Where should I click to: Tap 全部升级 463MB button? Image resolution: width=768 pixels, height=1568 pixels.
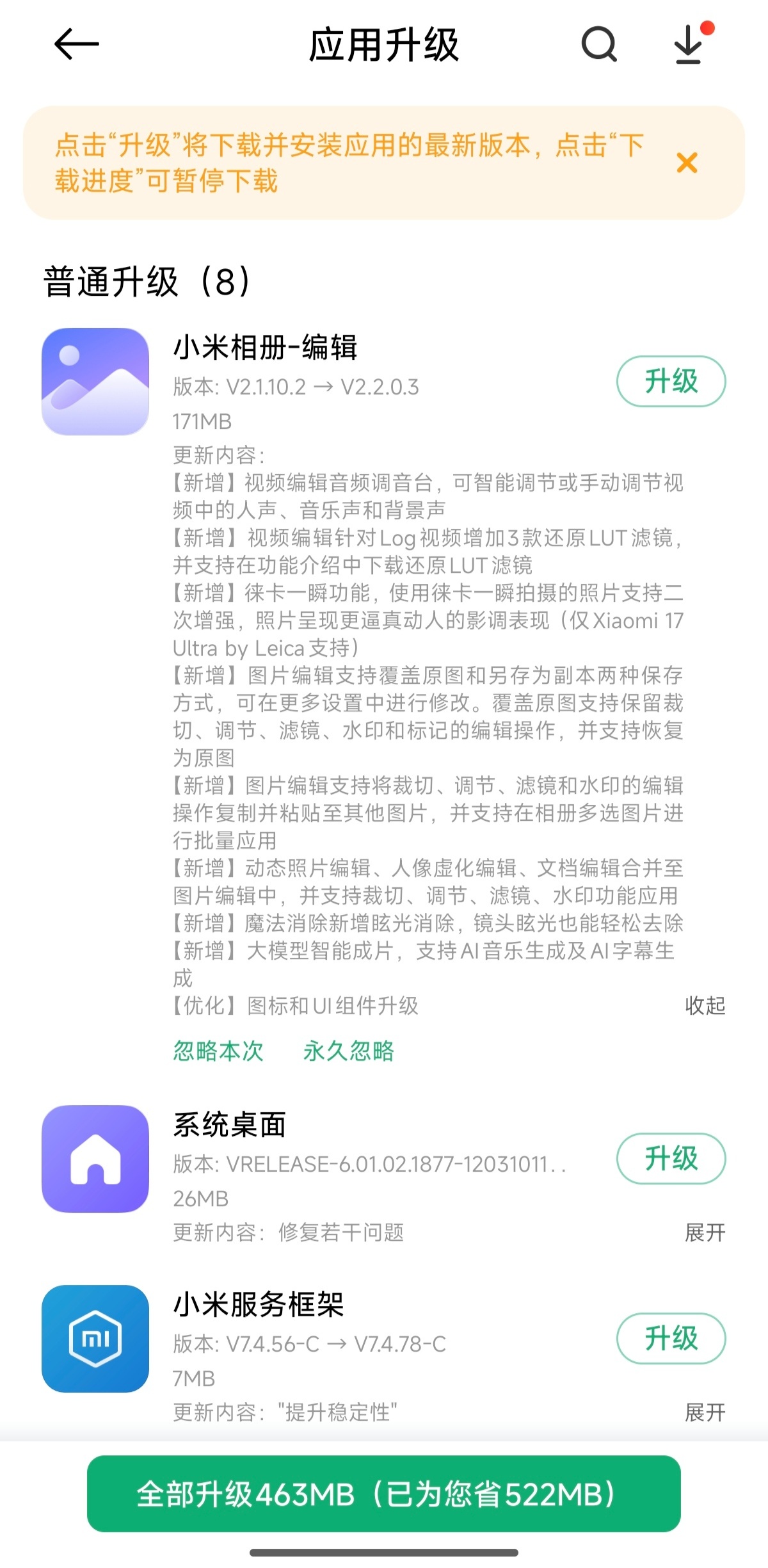[383, 1494]
